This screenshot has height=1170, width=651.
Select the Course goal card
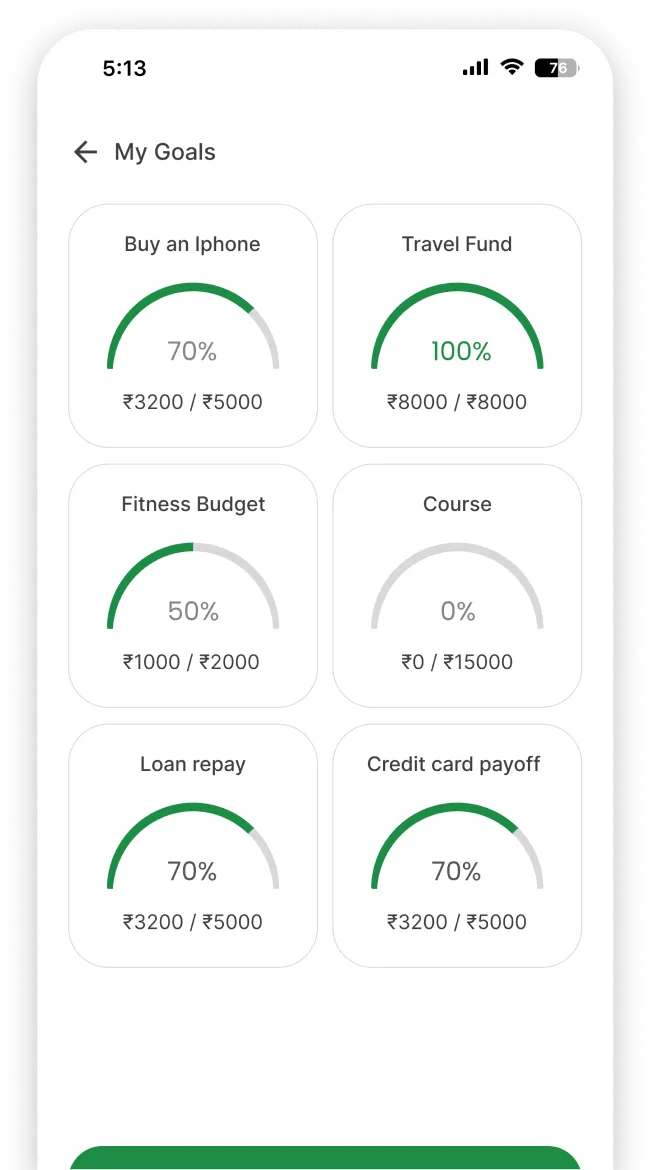click(457, 586)
